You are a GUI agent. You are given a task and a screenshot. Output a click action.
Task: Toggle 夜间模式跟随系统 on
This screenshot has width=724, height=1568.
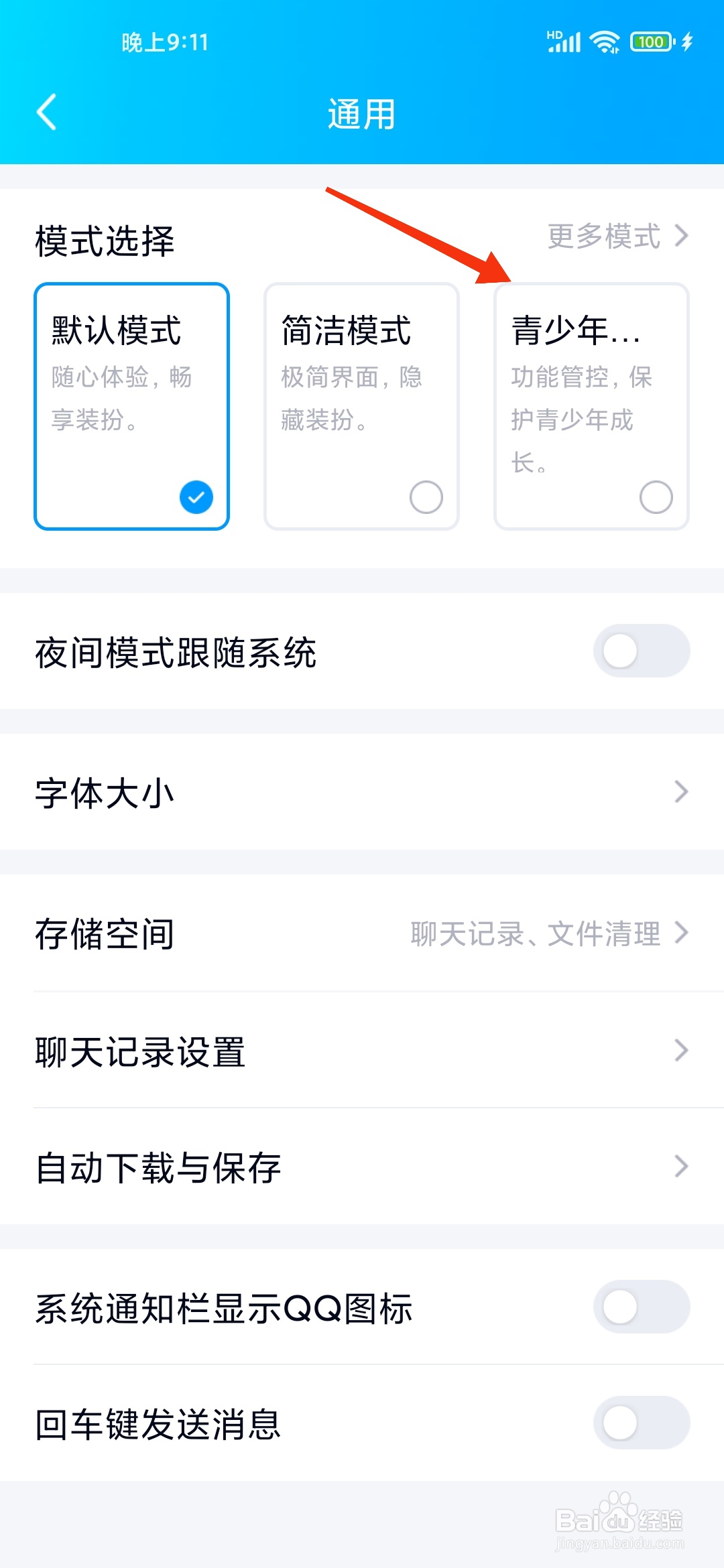click(x=641, y=651)
